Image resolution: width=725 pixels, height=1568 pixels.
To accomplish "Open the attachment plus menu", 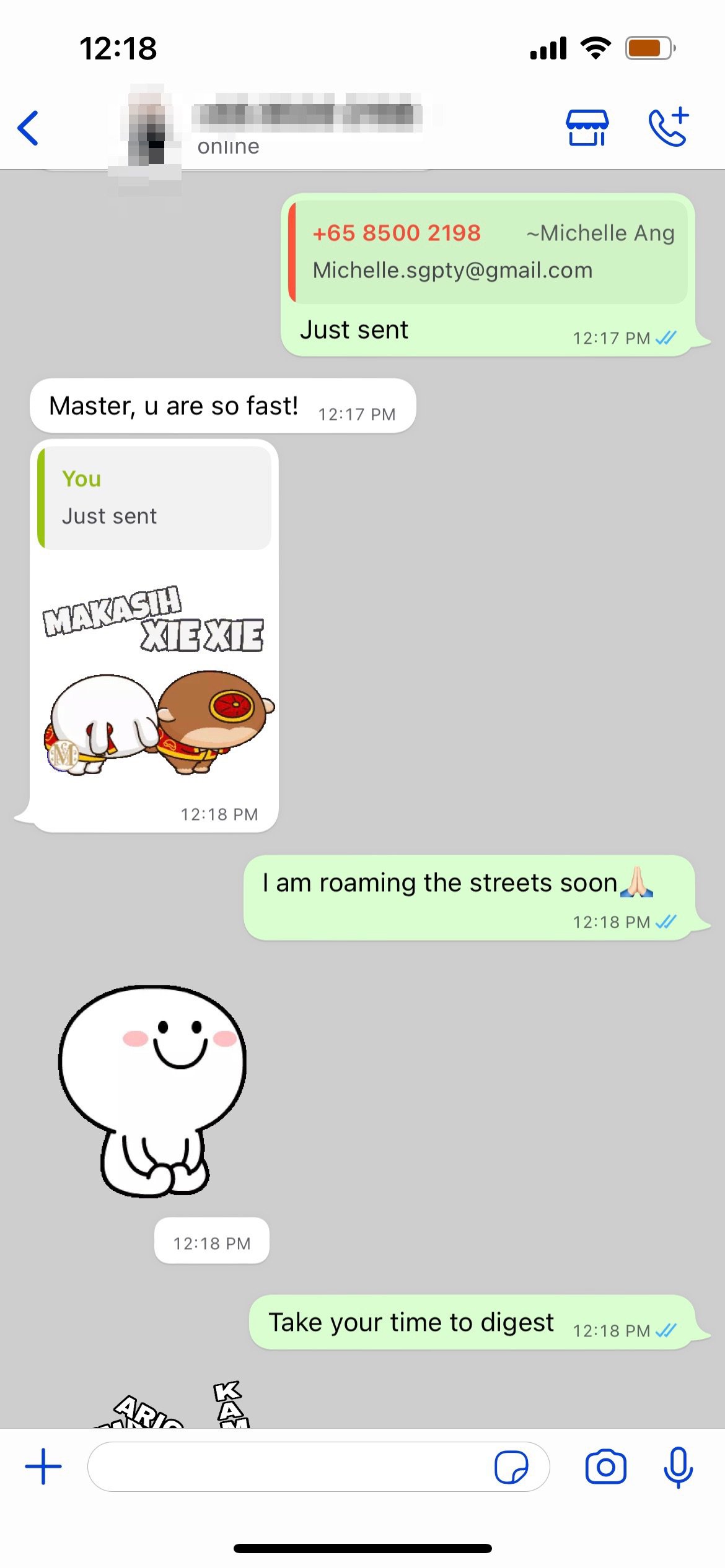I will tap(43, 1466).
